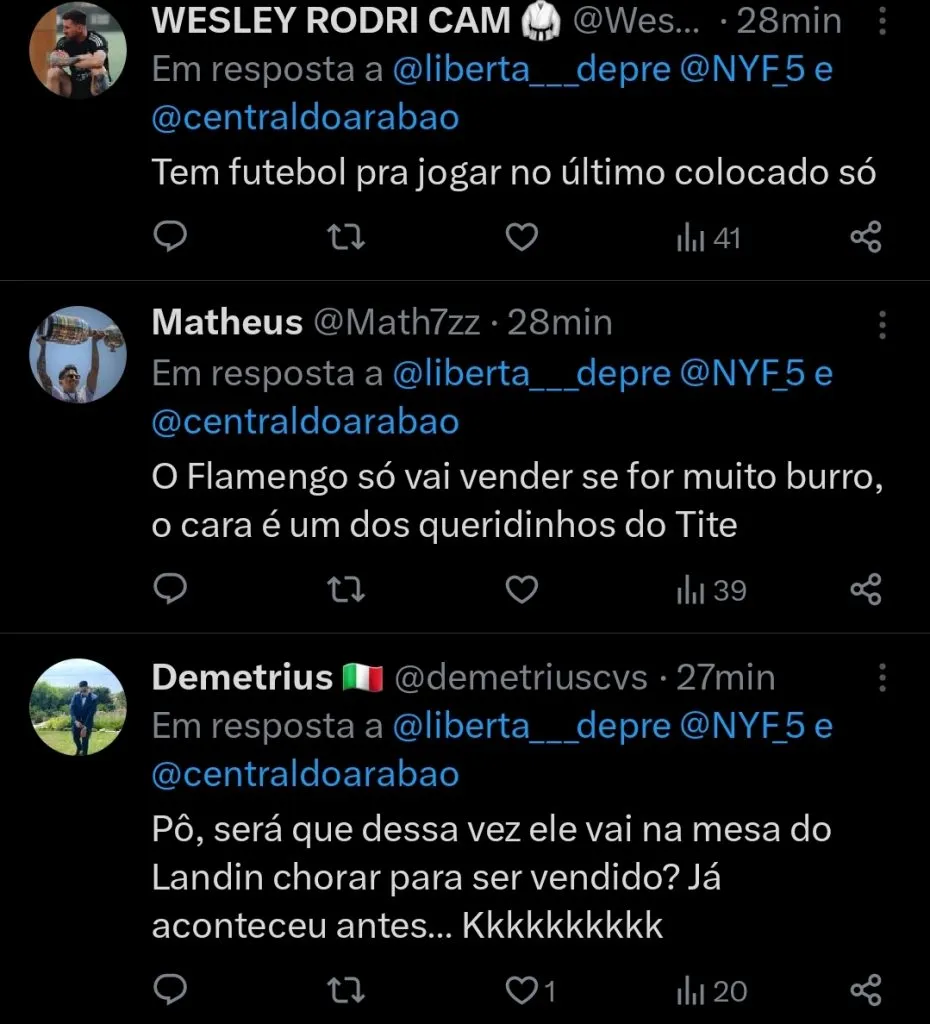Retweet Demetrius's tweet about Landin
The height and width of the screenshot is (1024, 930).
pos(345,988)
